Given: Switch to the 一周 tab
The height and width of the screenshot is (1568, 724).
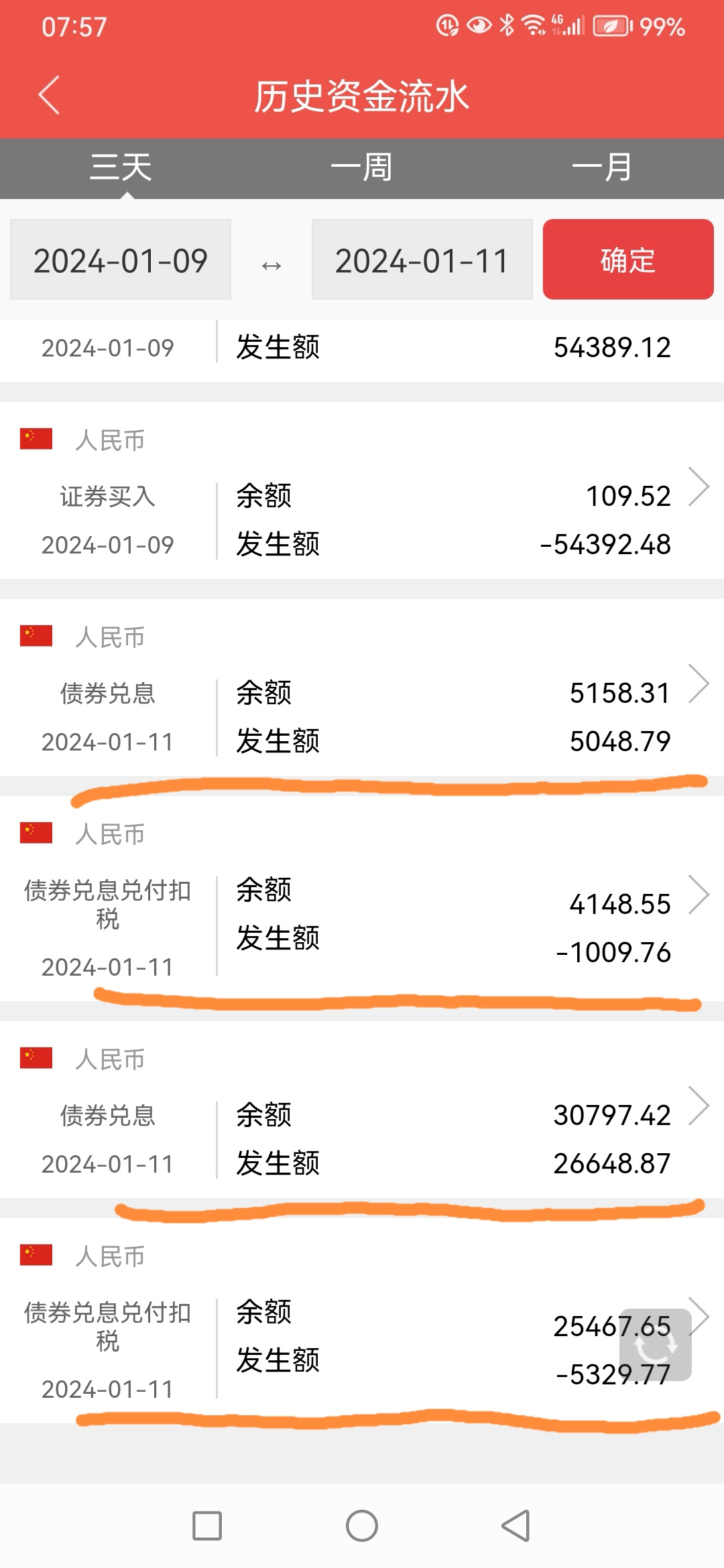Looking at the screenshot, I should 362,168.
